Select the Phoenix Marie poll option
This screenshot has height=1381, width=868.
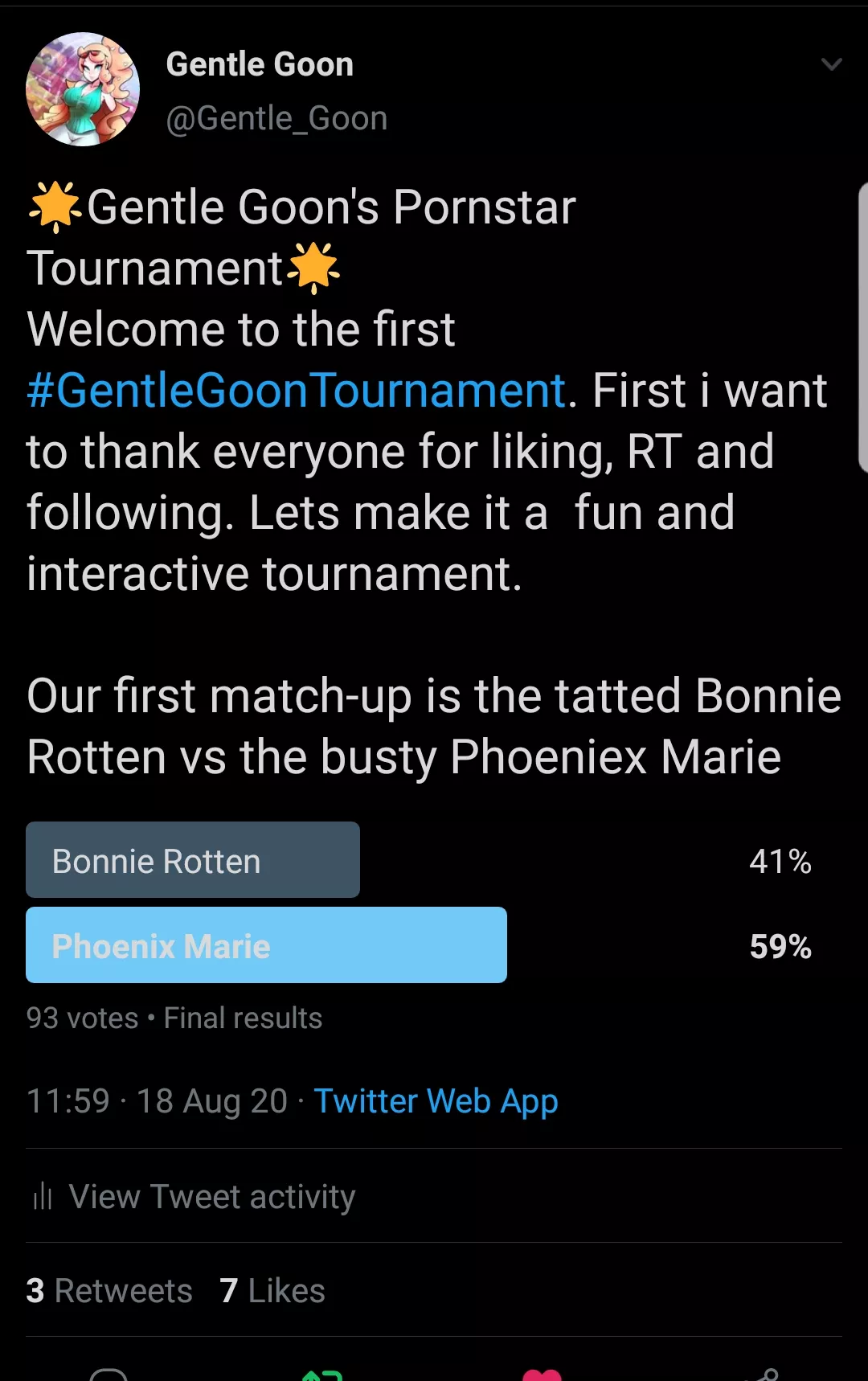pos(266,945)
